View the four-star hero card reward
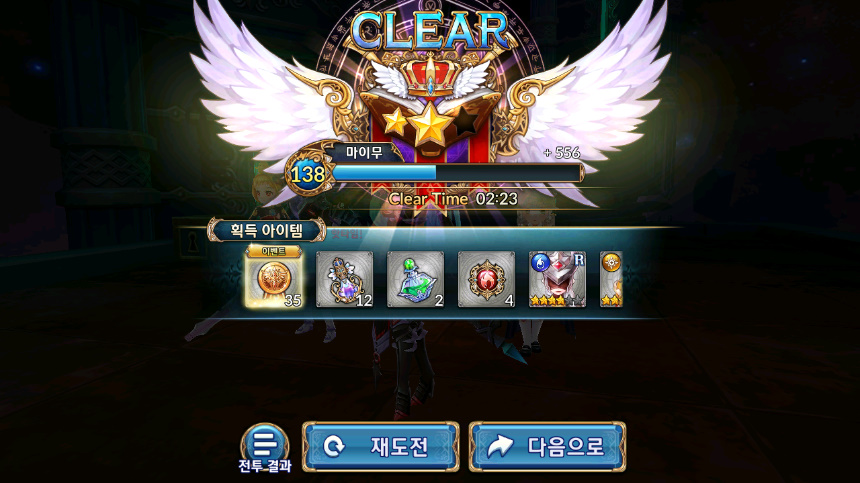 point(557,279)
